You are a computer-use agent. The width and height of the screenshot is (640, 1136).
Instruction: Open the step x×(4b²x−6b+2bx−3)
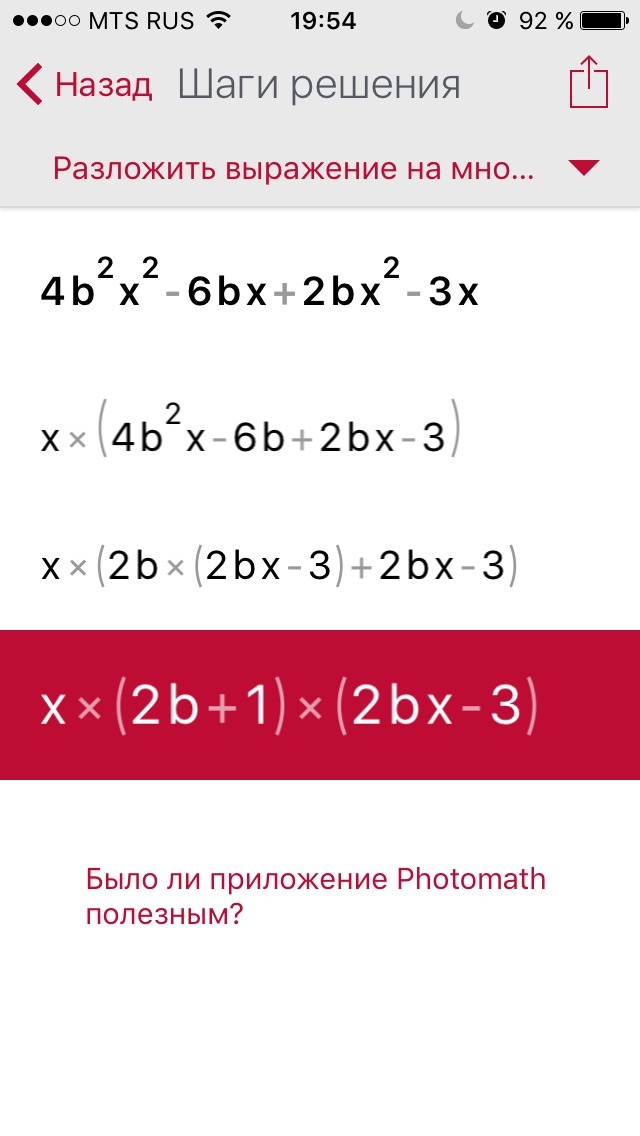click(x=251, y=437)
